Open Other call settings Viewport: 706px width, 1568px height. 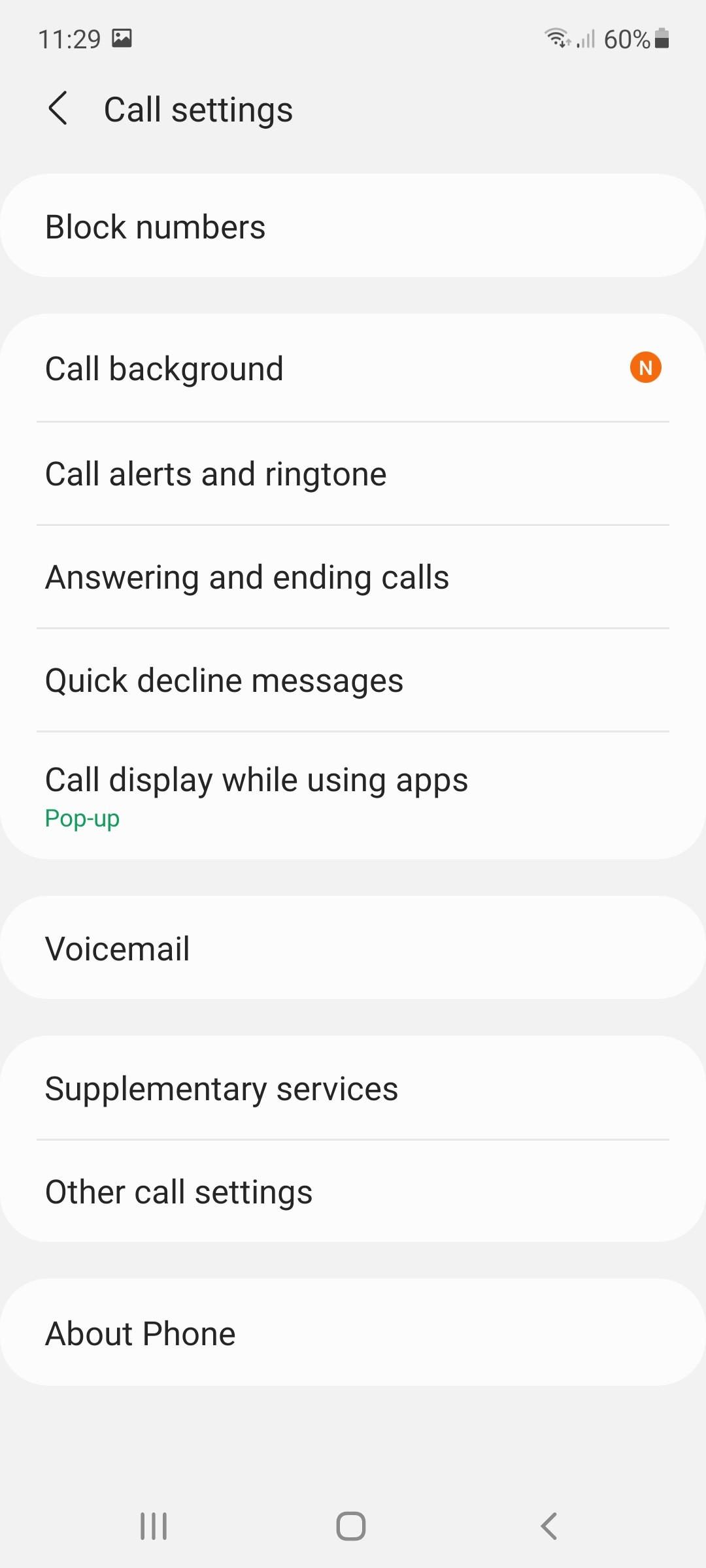click(x=353, y=1192)
